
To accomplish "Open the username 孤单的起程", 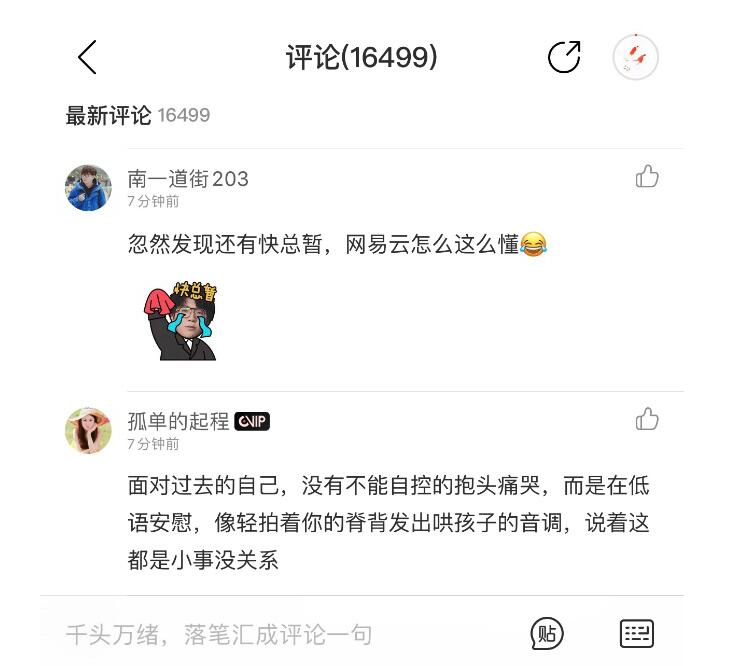I will [178, 421].
